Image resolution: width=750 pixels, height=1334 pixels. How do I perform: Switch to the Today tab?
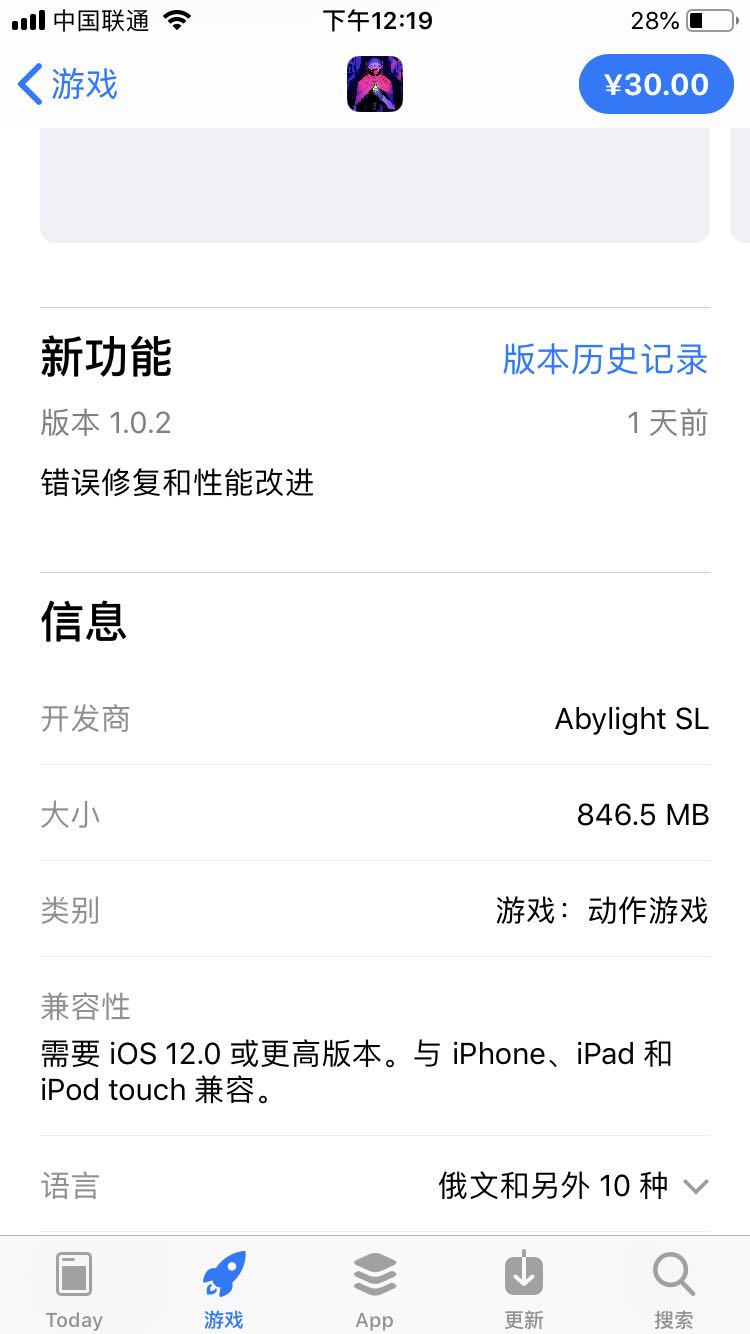(74, 1288)
